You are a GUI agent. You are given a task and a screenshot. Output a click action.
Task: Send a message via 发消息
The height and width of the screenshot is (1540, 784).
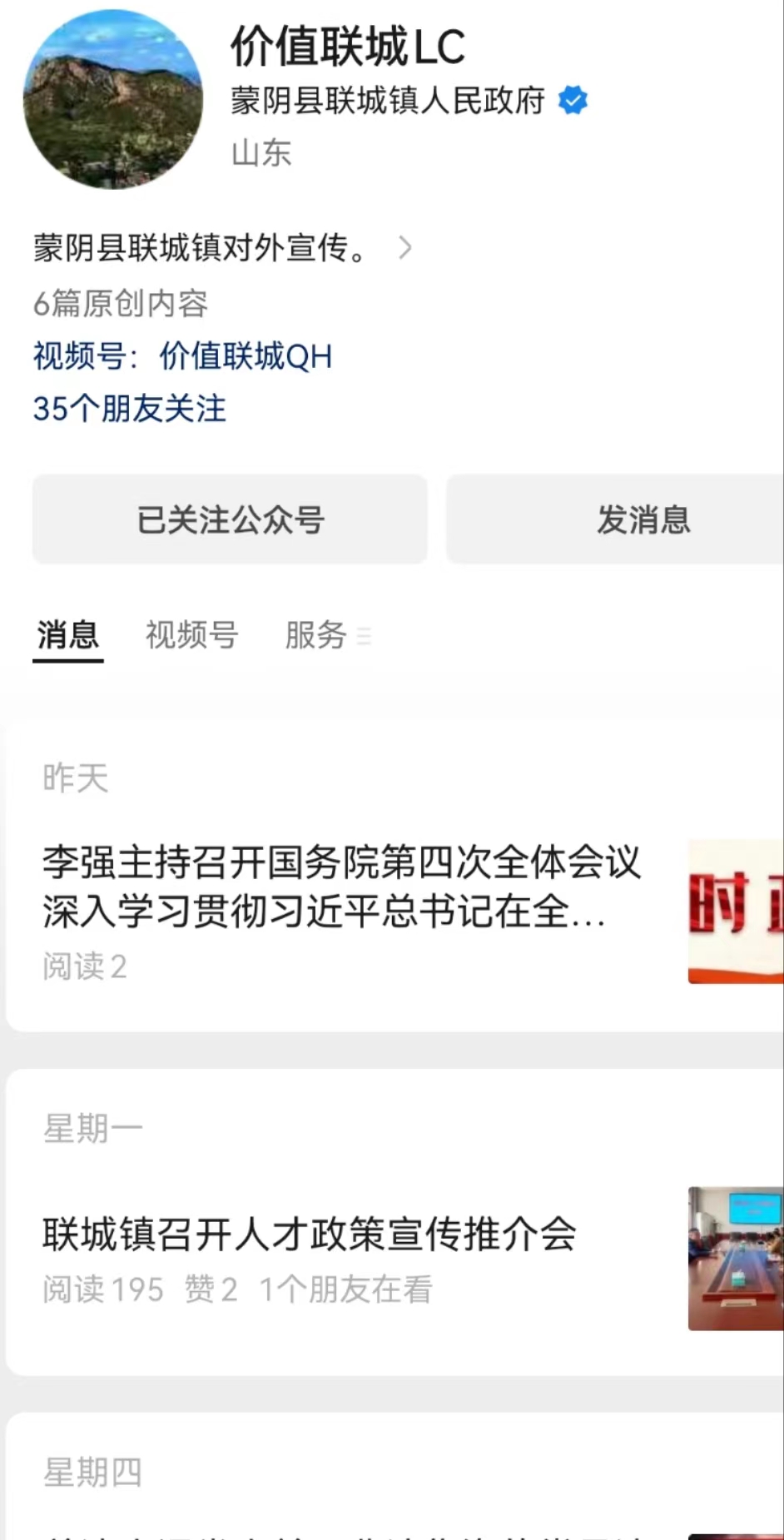tap(643, 519)
